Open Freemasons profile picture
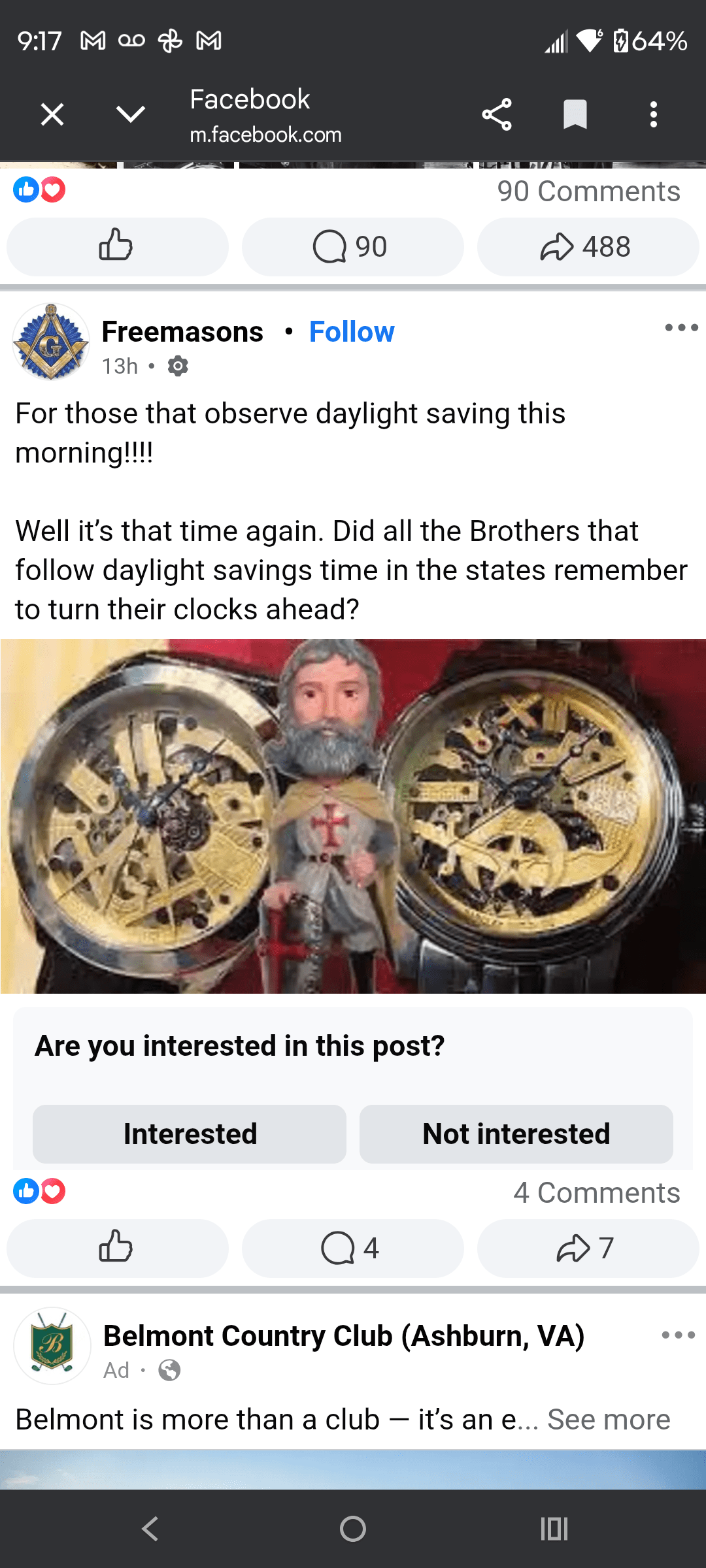 51,341
